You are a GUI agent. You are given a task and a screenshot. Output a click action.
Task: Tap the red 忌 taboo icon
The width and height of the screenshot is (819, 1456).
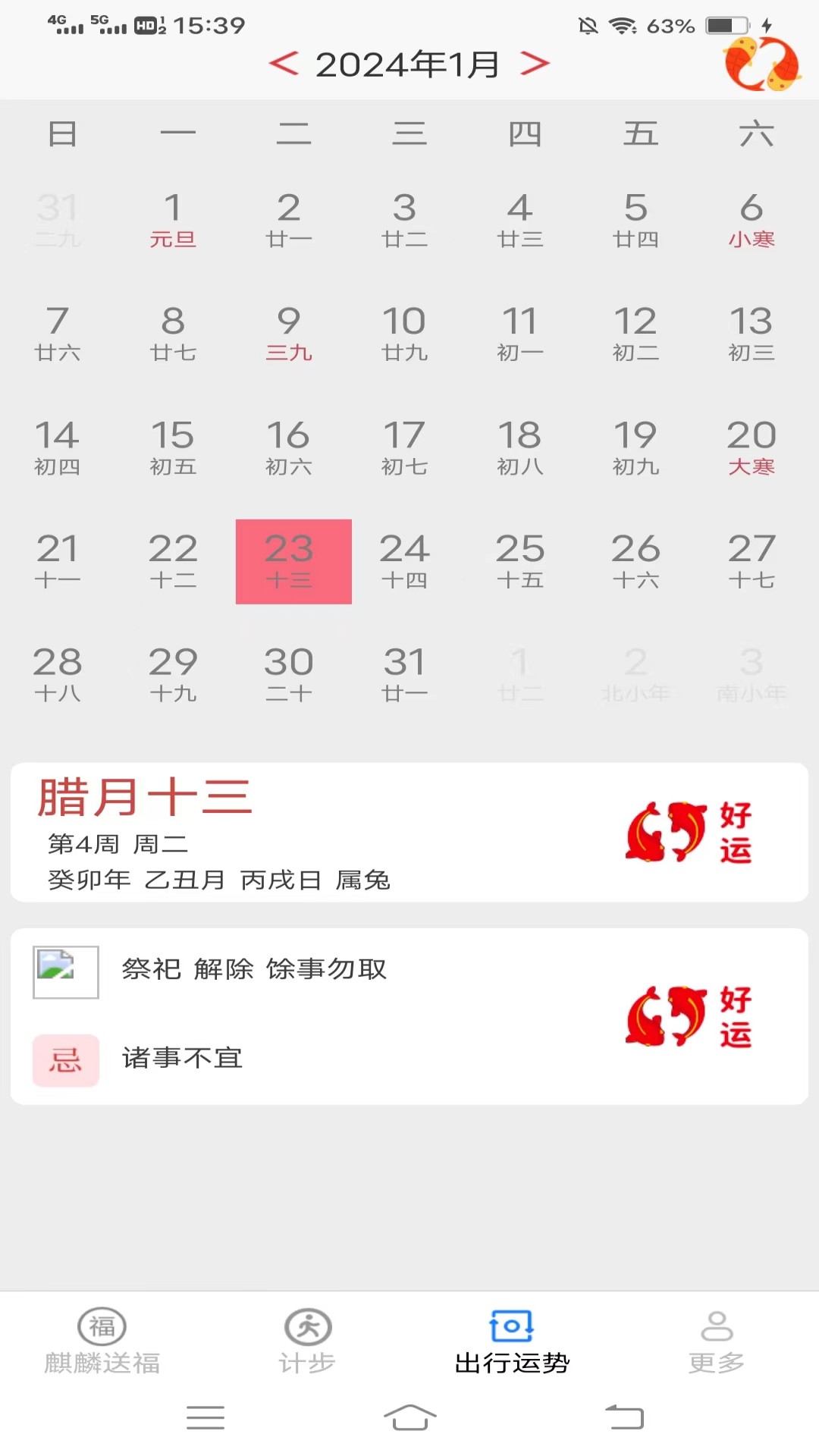coord(65,1060)
